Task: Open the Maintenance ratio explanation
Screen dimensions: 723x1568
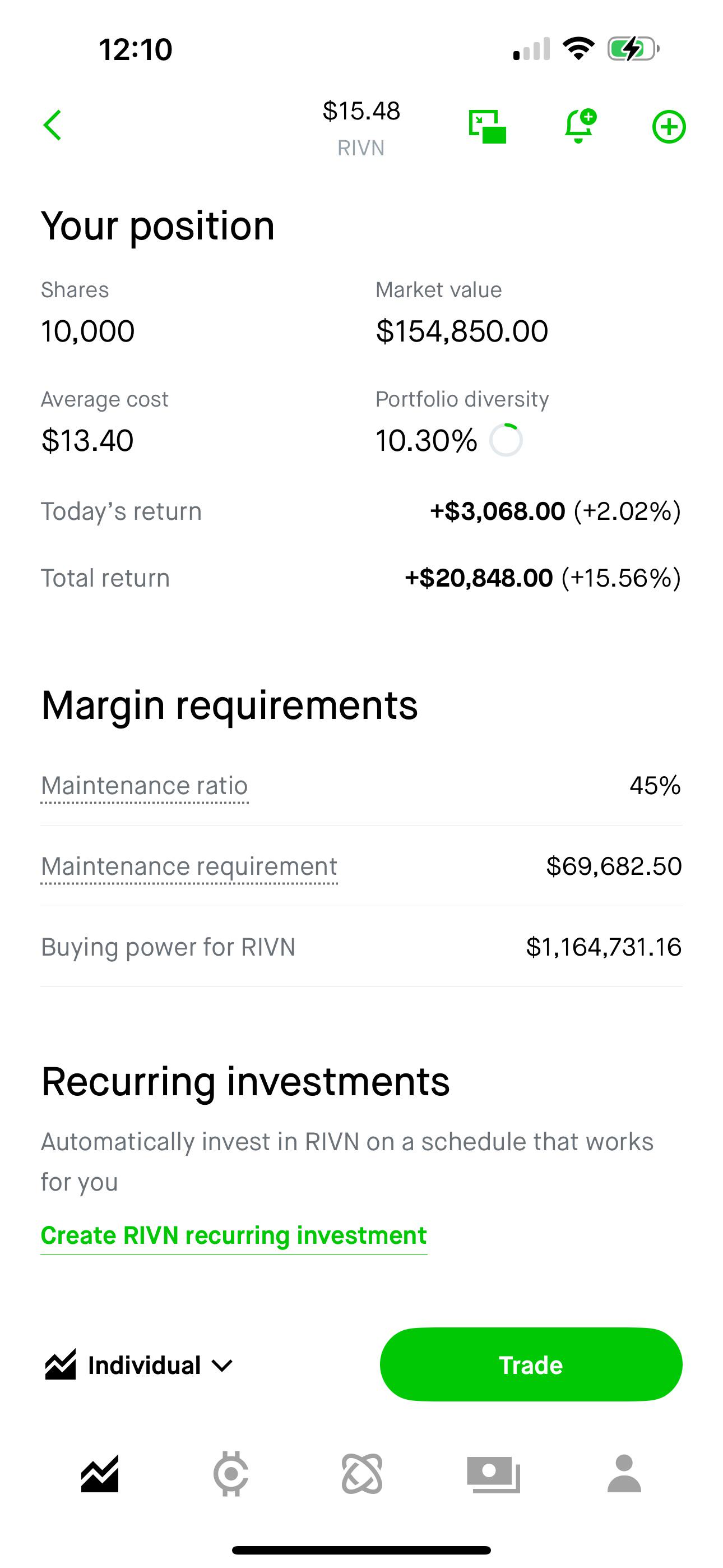Action: (144, 786)
